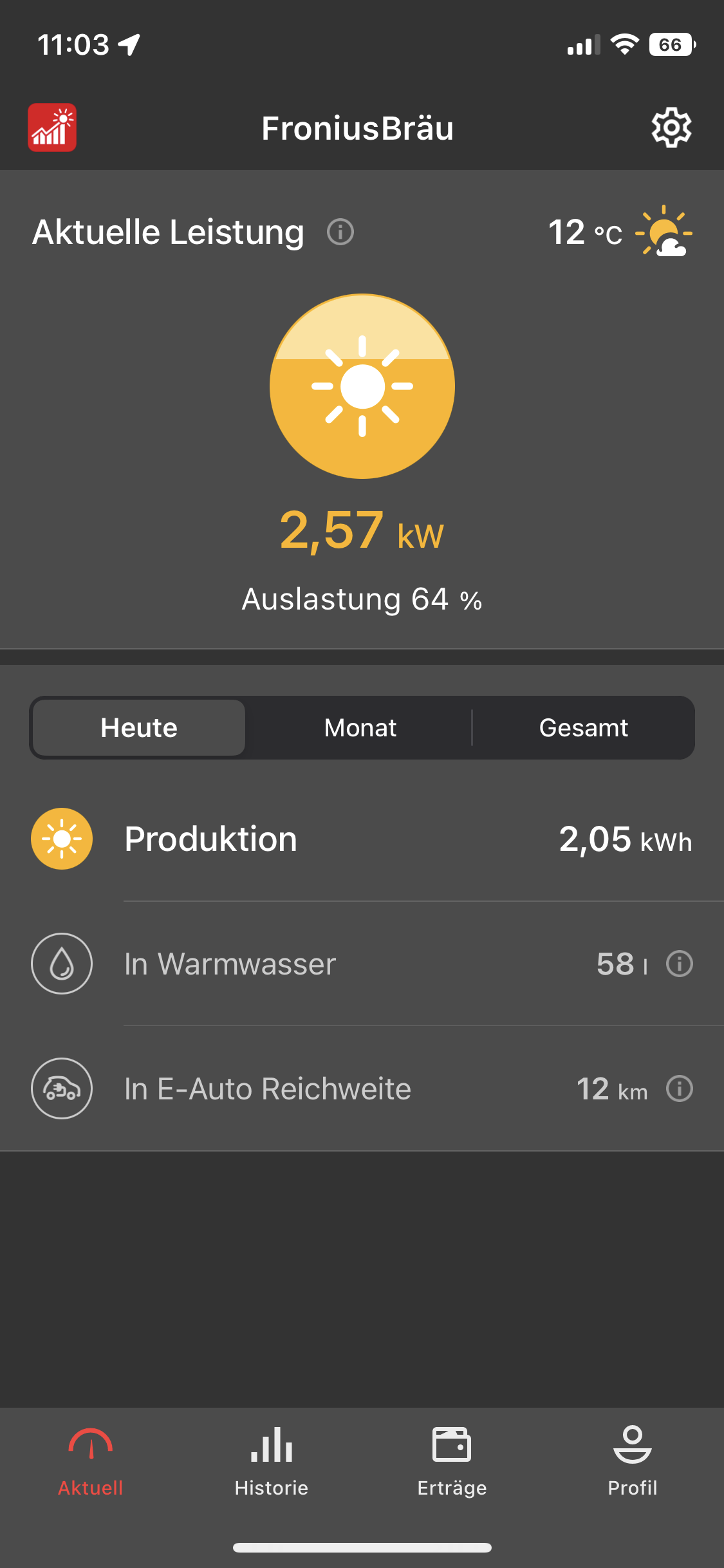The image size is (724, 1568).
Task: Go to the Aktuell tab
Action: (91, 1461)
